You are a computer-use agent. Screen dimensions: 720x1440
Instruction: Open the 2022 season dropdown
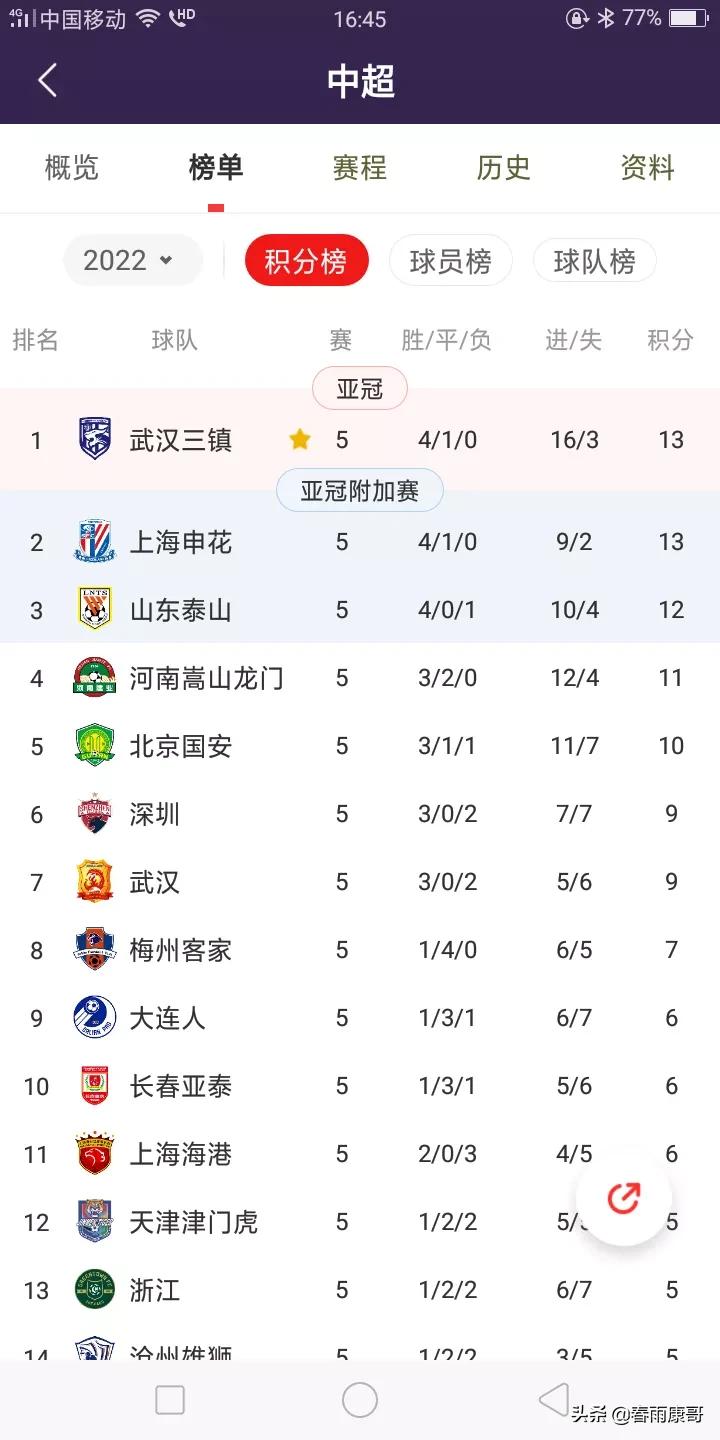pos(130,261)
